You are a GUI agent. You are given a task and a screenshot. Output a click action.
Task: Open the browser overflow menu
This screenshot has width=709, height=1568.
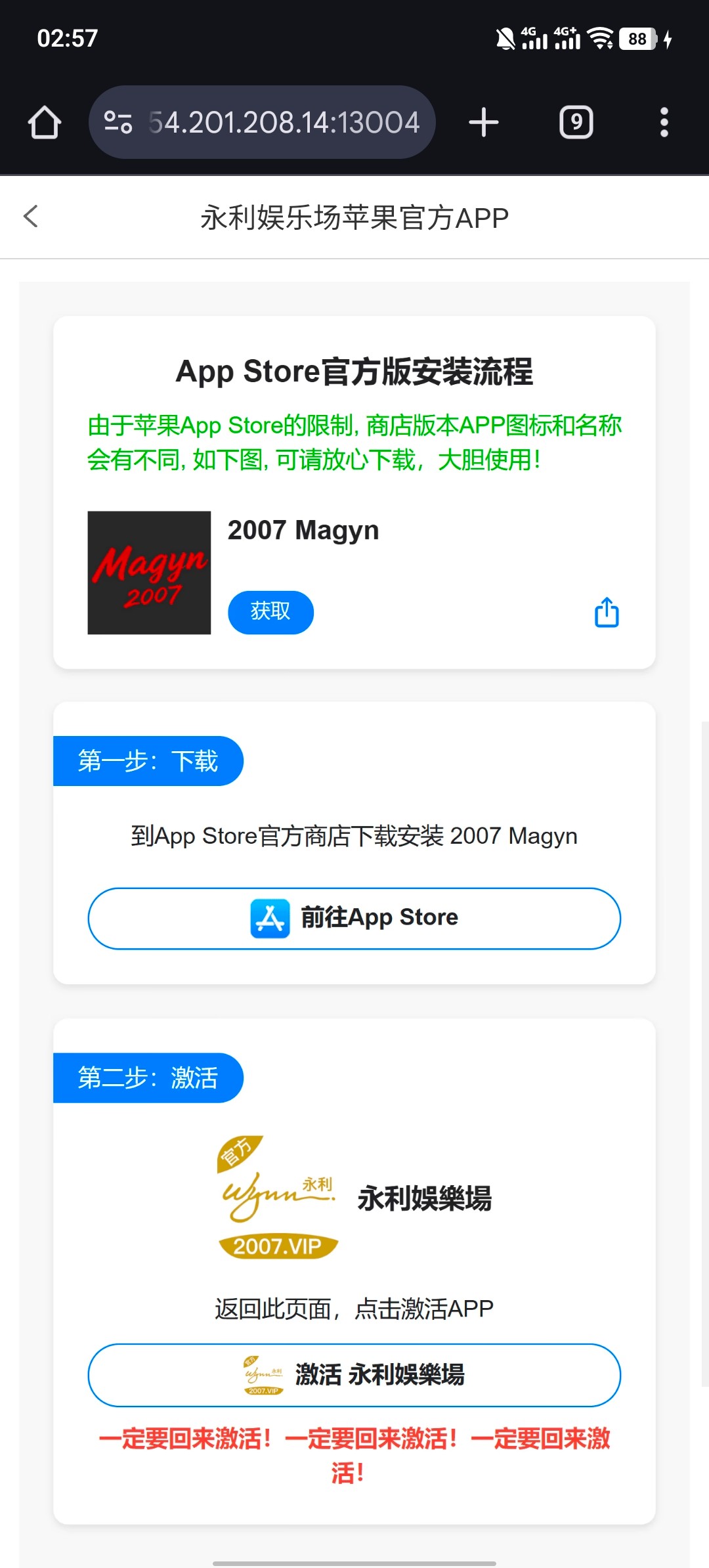[664, 122]
